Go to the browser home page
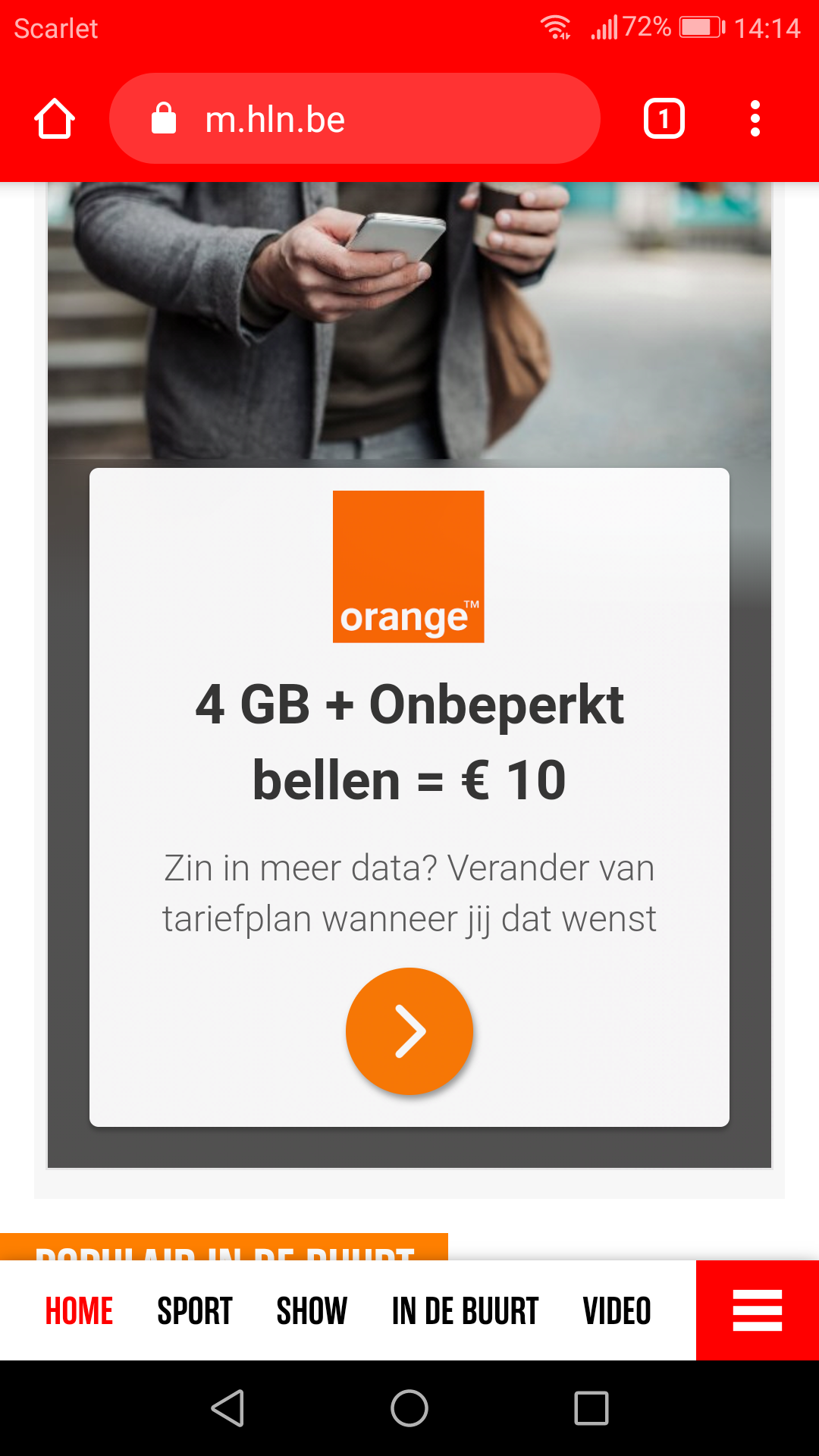Viewport: 819px width, 1456px height. 55,119
